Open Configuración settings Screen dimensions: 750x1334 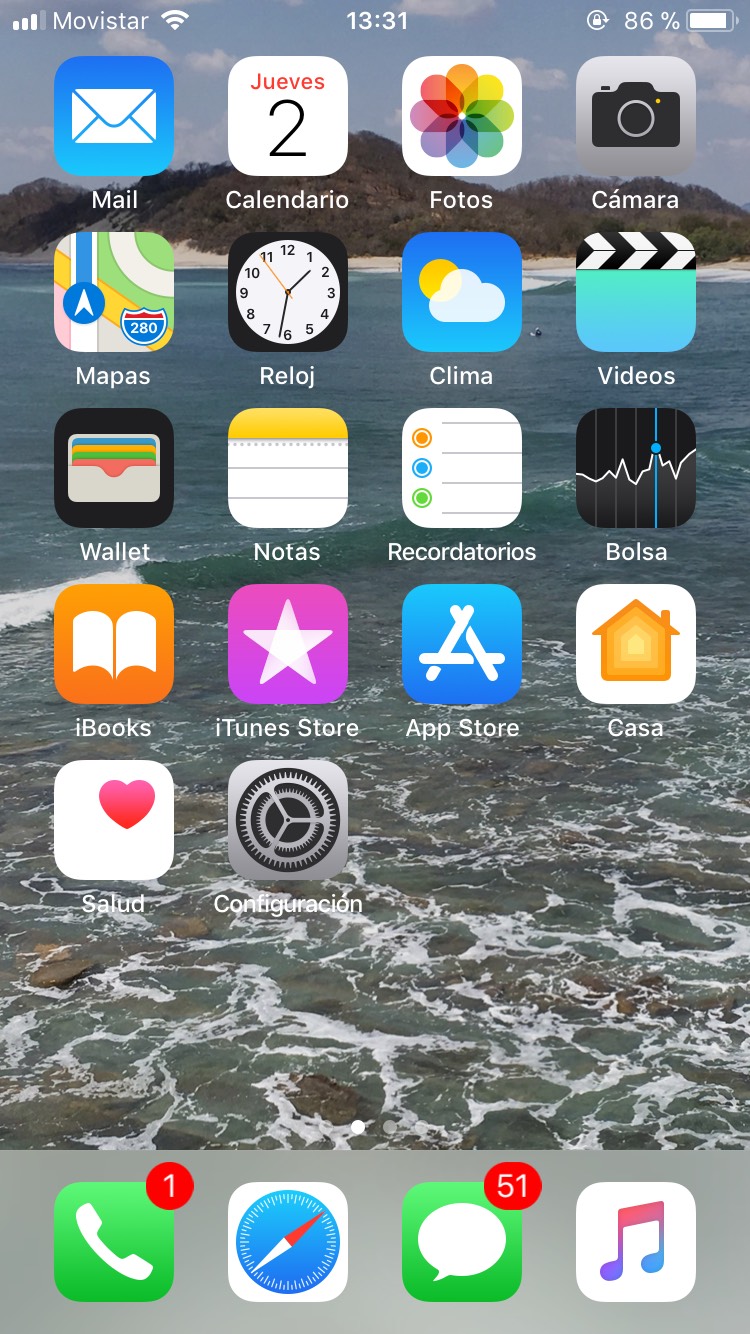coord(288,820)
